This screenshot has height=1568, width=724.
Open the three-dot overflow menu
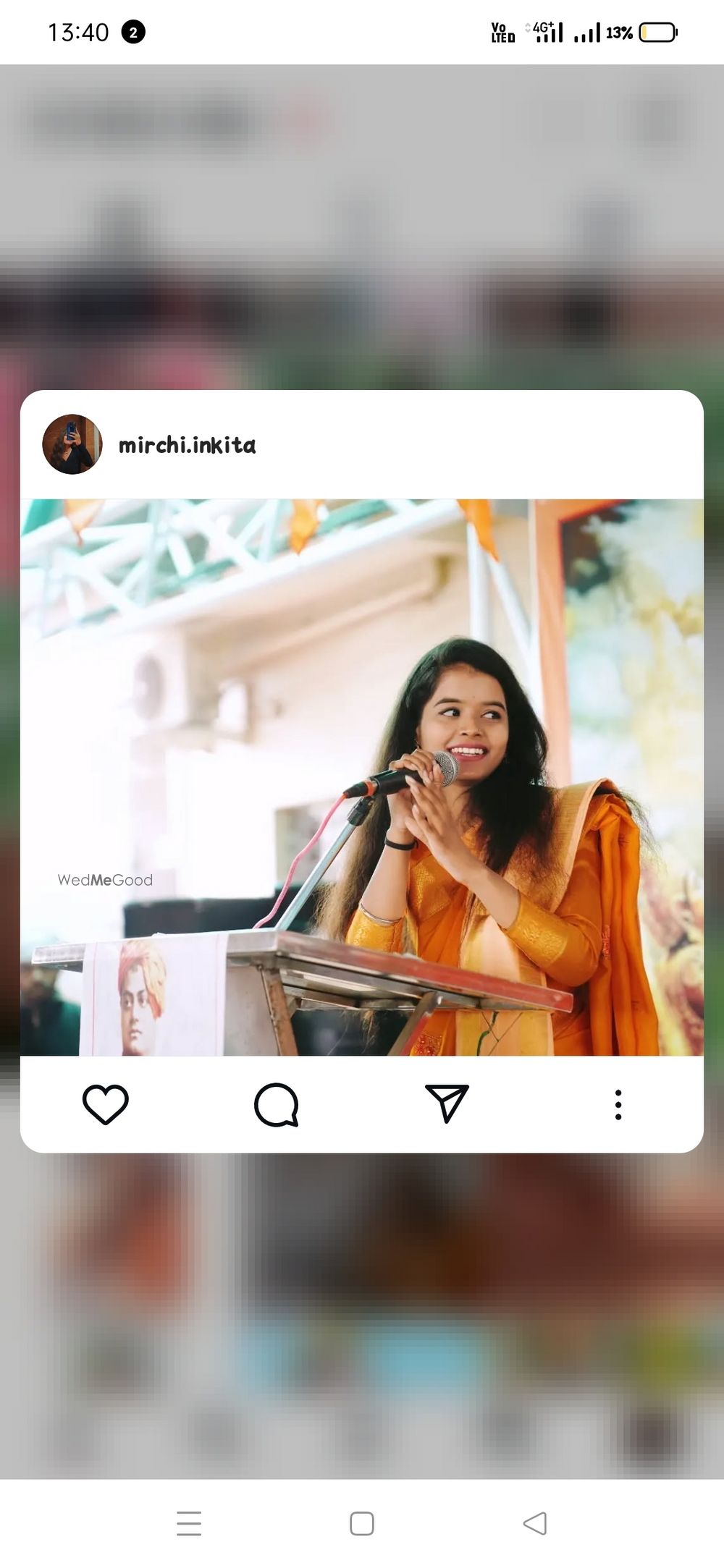tap(618, 1104)
